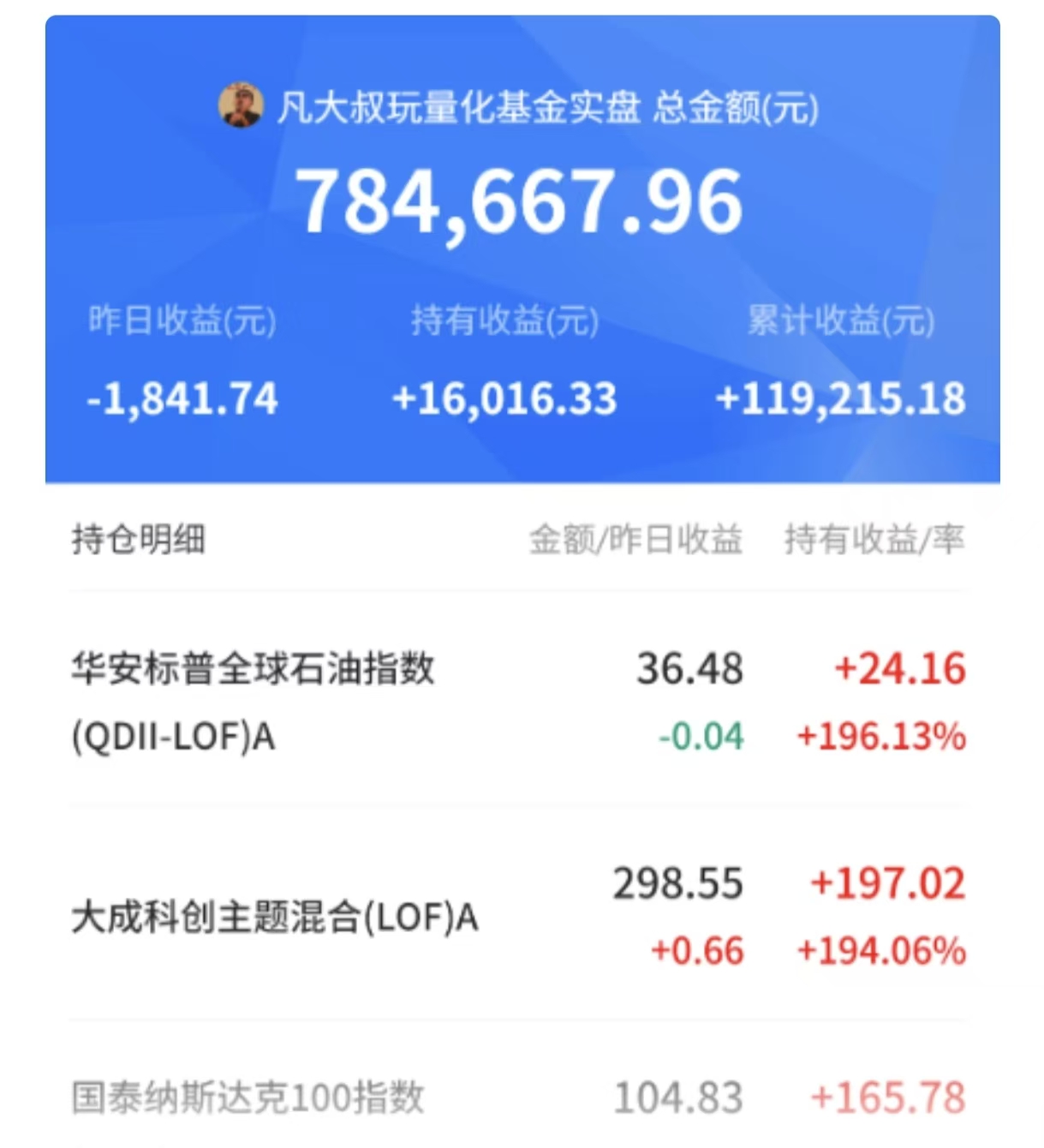Click 金额/昨日收益 column header
Viewport: 1044px width, 1148px height.
coord(637,538)
